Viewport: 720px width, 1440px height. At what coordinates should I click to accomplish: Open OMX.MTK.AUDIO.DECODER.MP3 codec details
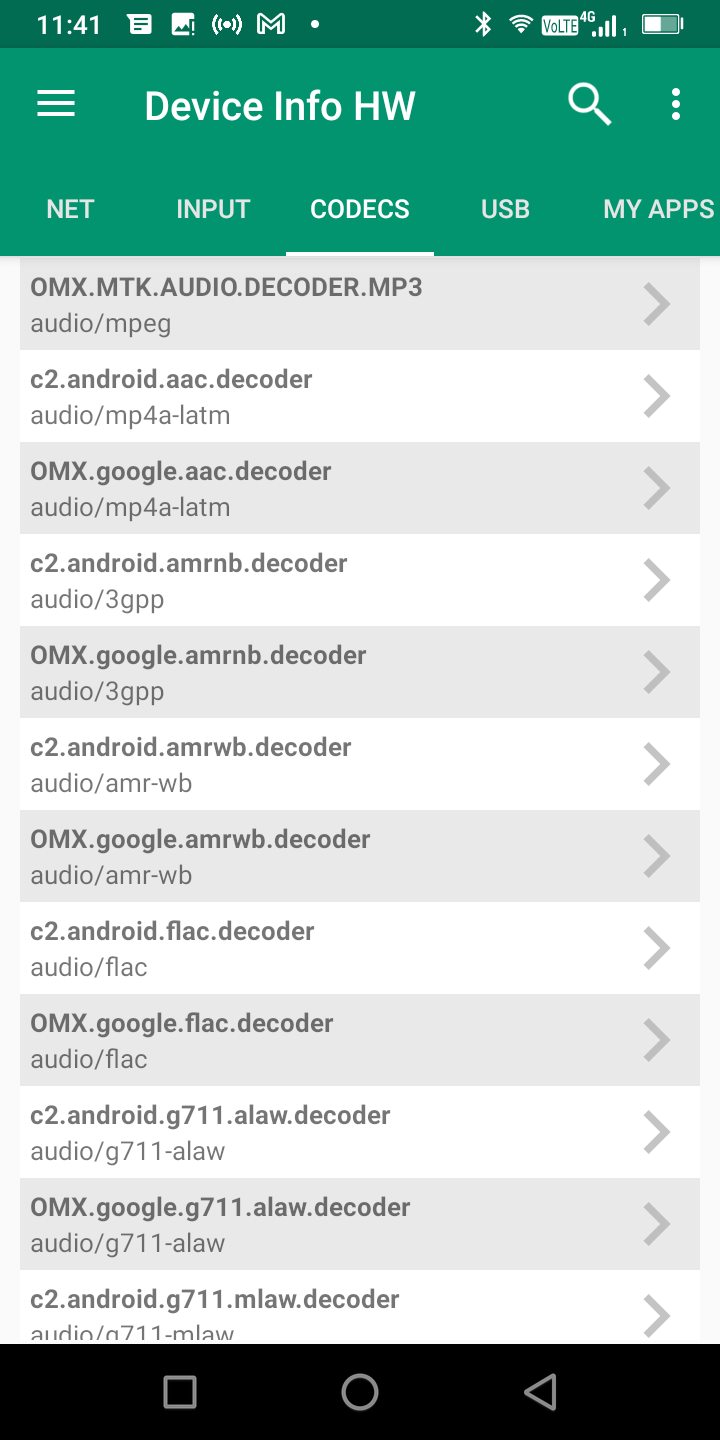(x=360, y=304)
